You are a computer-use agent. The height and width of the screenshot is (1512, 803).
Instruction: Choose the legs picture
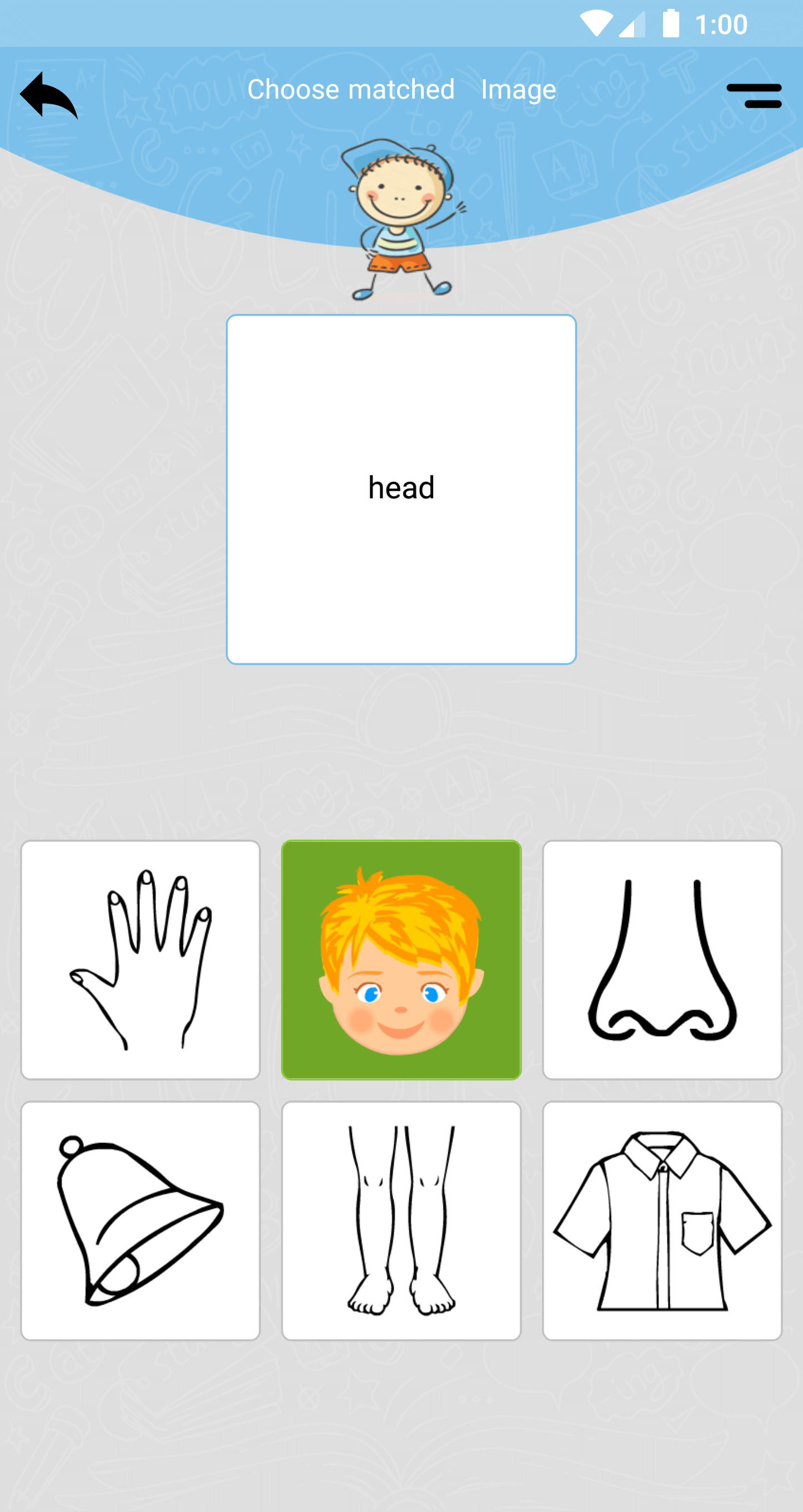pos(401,1221)
